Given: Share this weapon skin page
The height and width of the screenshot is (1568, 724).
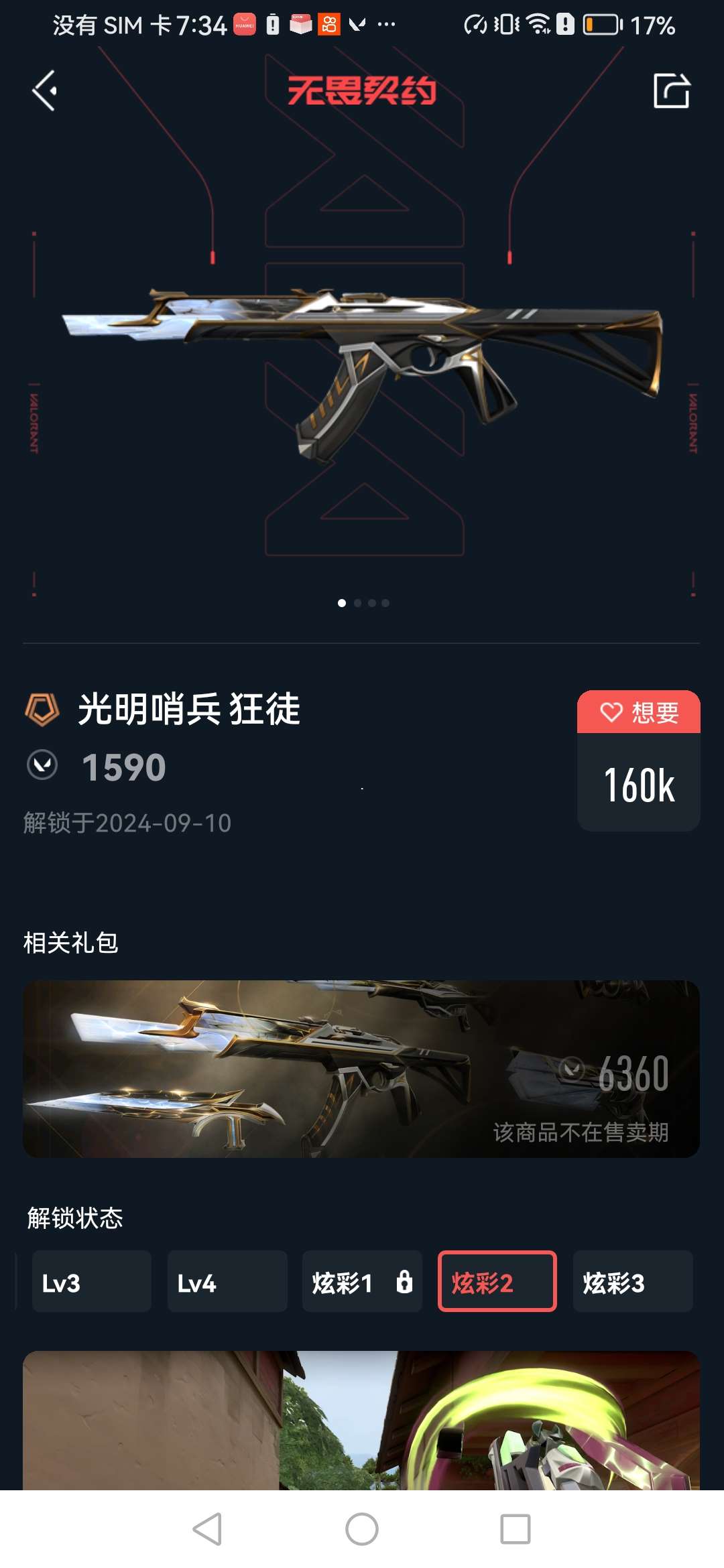Looking at the screenshot, I should click(671, 91).
